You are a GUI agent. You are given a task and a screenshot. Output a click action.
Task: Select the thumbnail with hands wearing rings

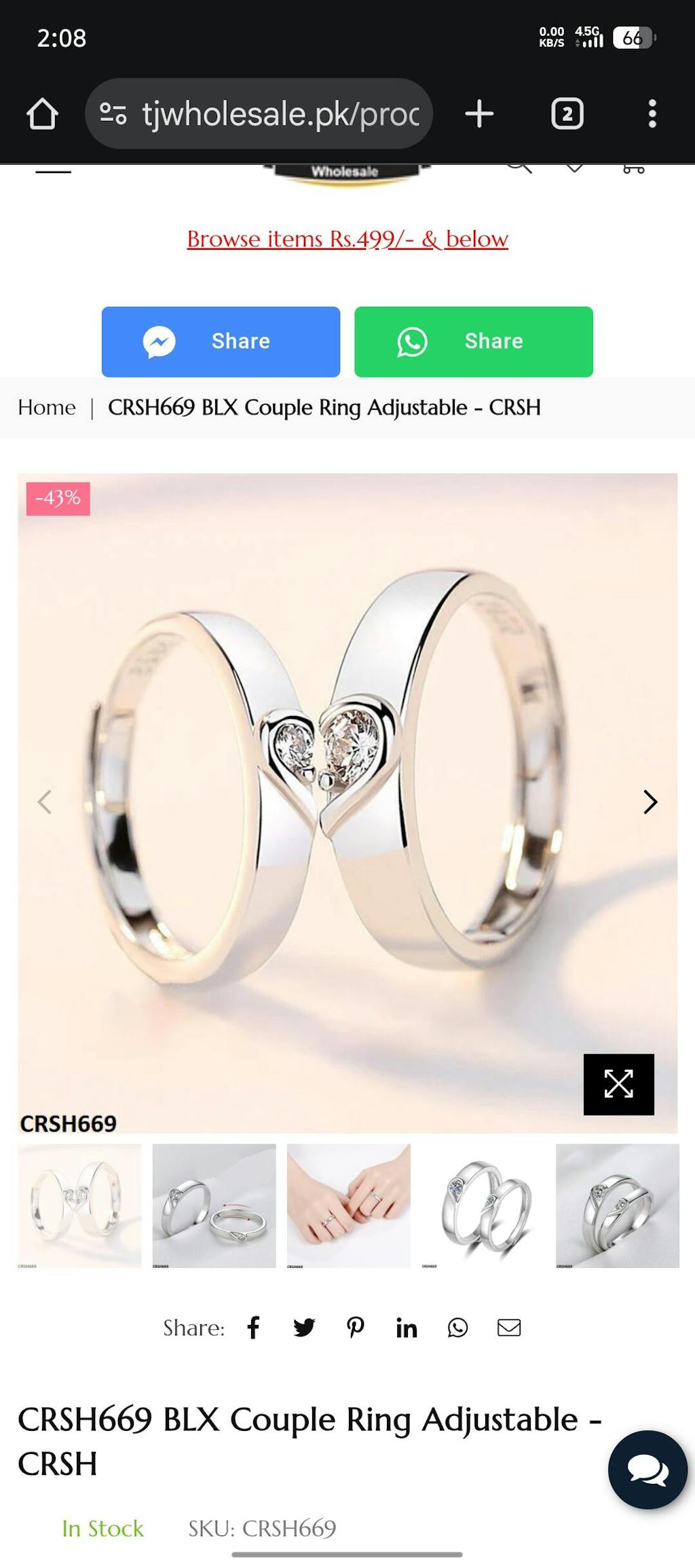click(x=348, y=1205)
